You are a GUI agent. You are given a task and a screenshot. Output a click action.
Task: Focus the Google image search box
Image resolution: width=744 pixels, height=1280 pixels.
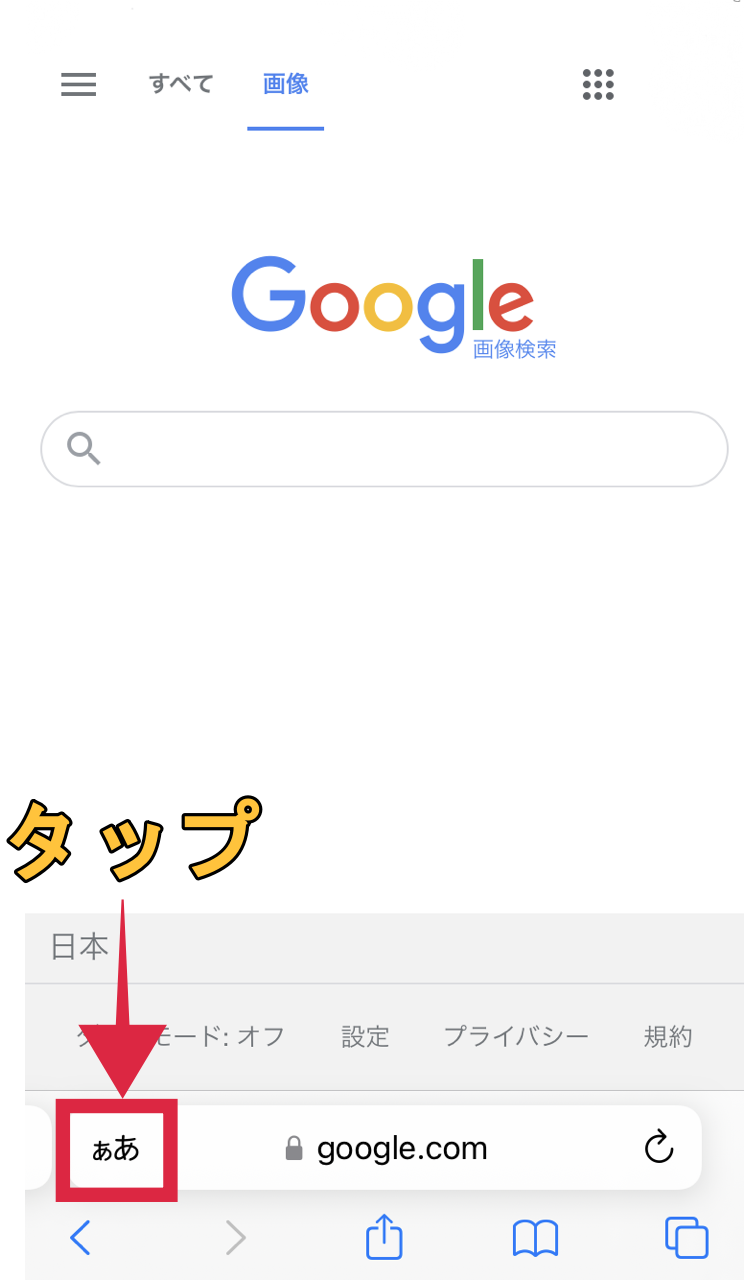click(x=400, y=449)
